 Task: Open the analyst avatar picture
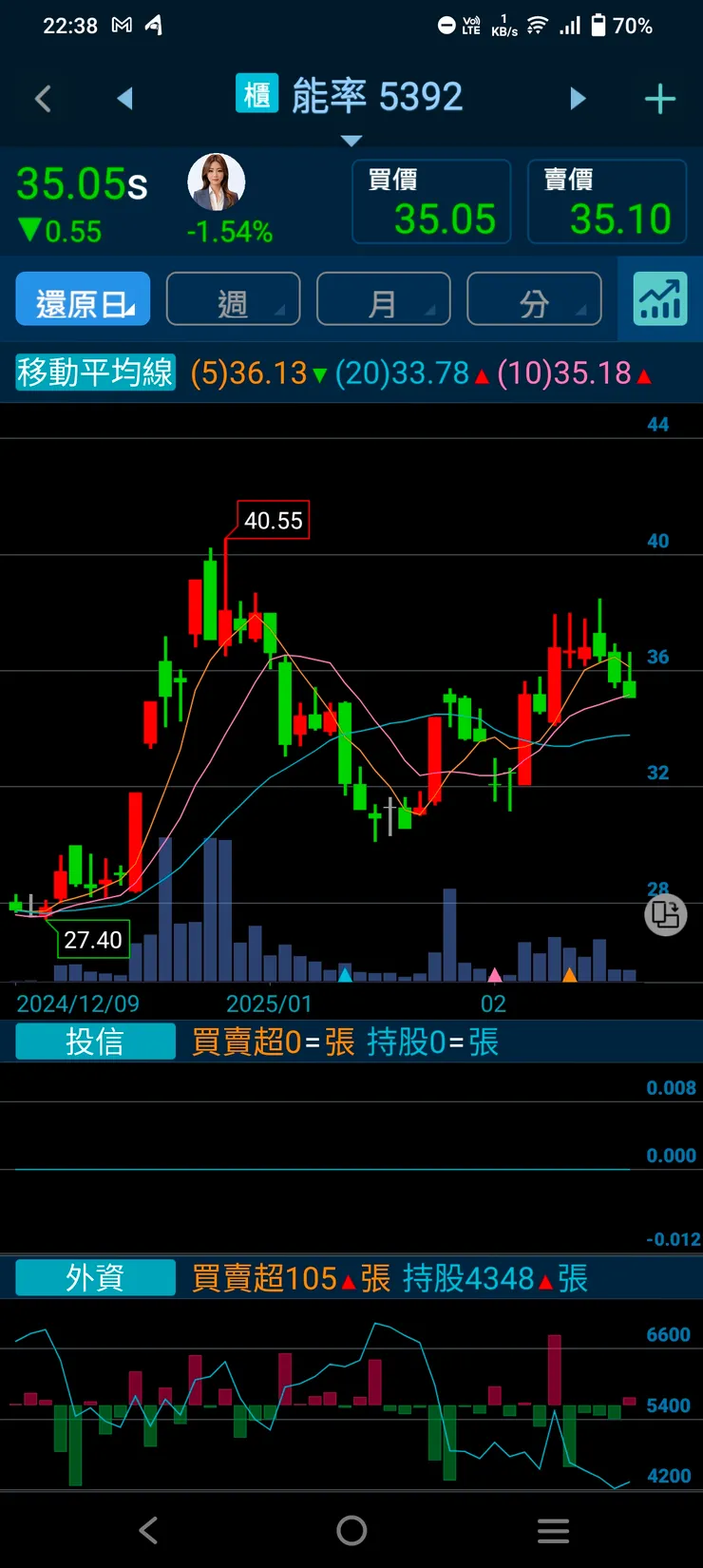(x=217, y=182)
